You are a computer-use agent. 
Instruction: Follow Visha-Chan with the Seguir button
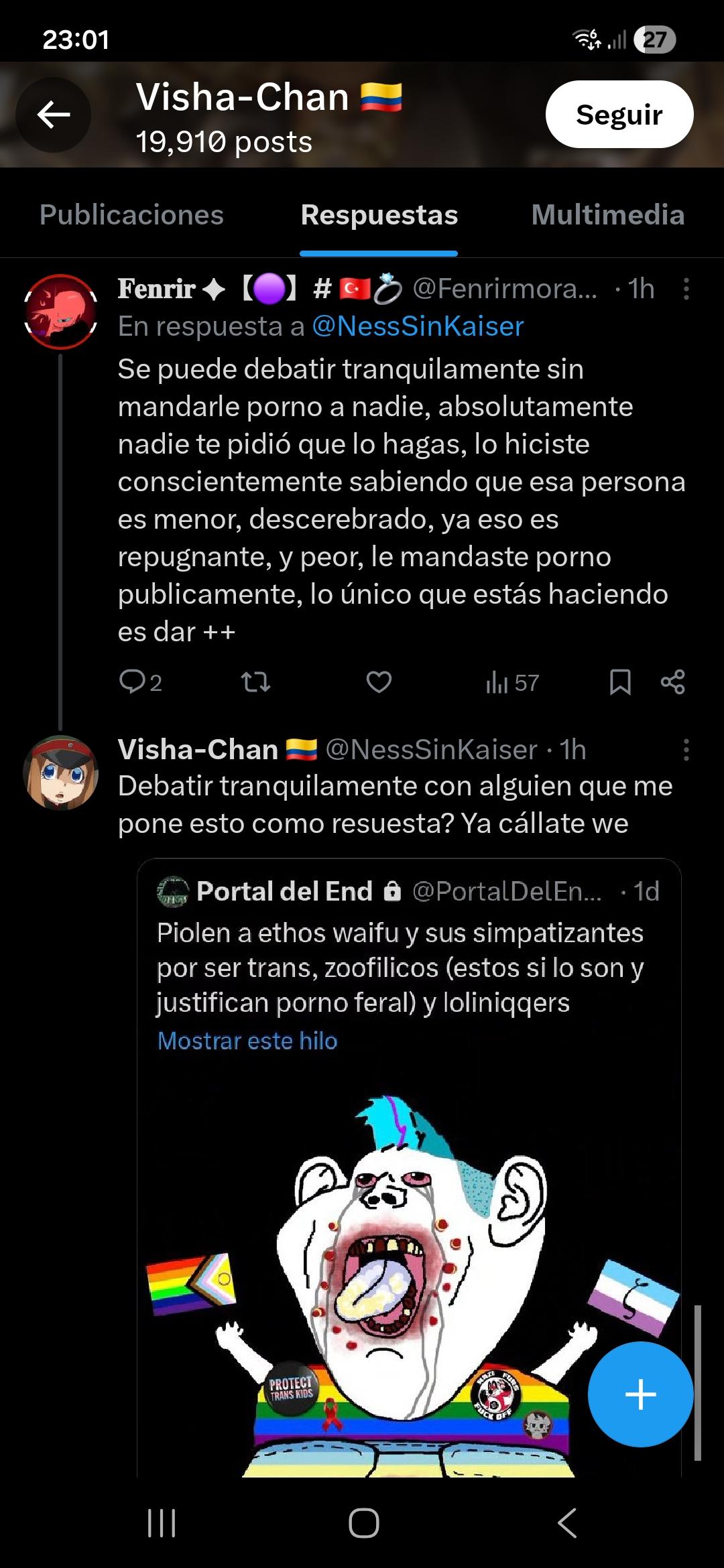[619, 115]
